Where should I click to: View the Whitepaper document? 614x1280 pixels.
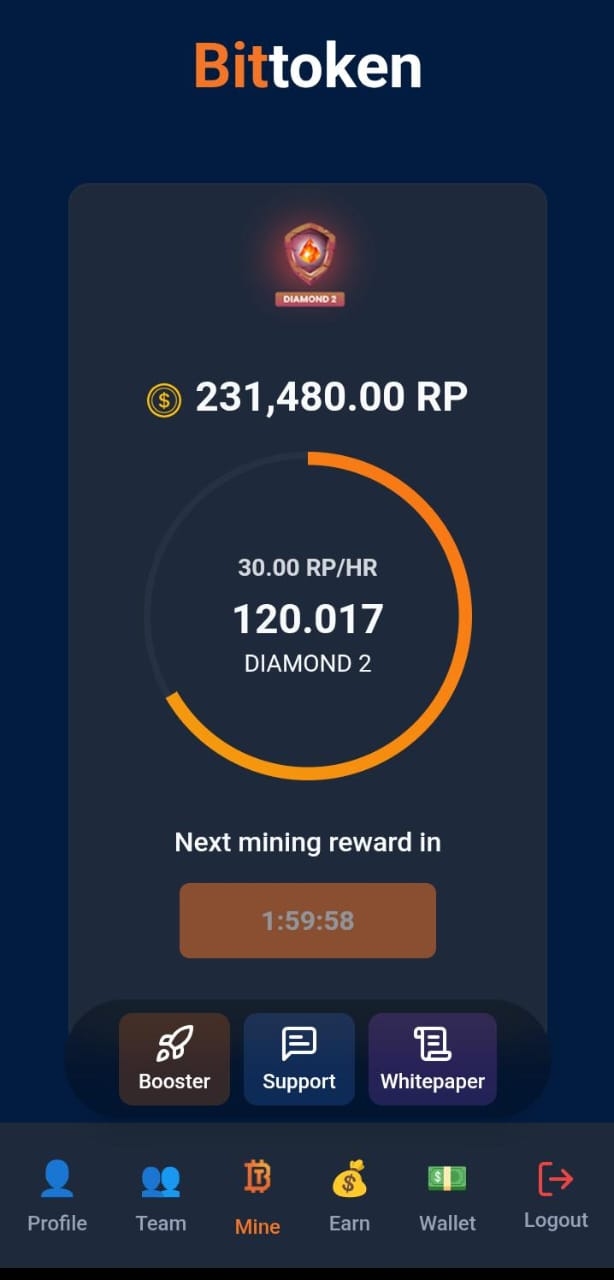432,1059
